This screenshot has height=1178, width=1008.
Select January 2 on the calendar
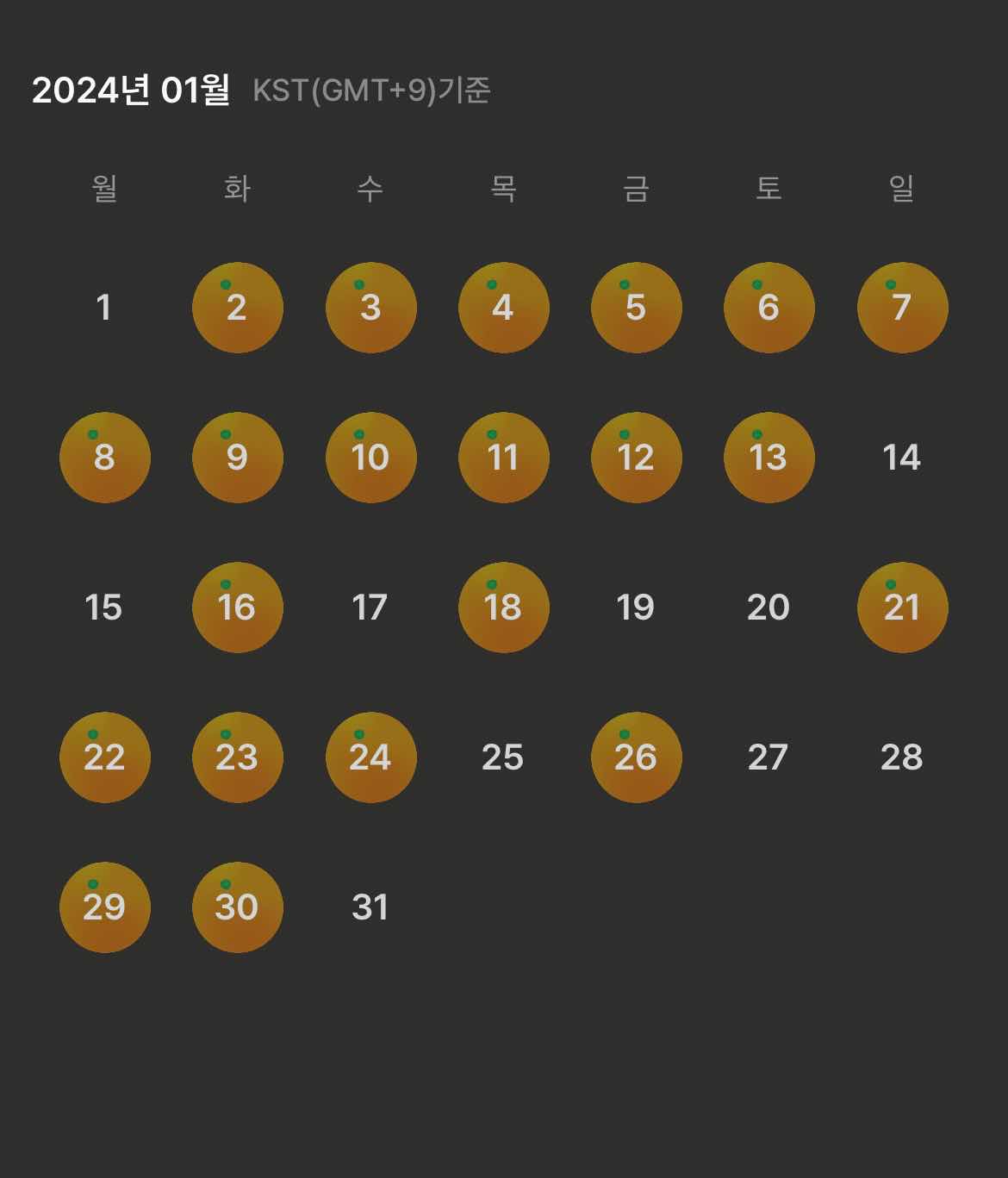coord(237,308)
